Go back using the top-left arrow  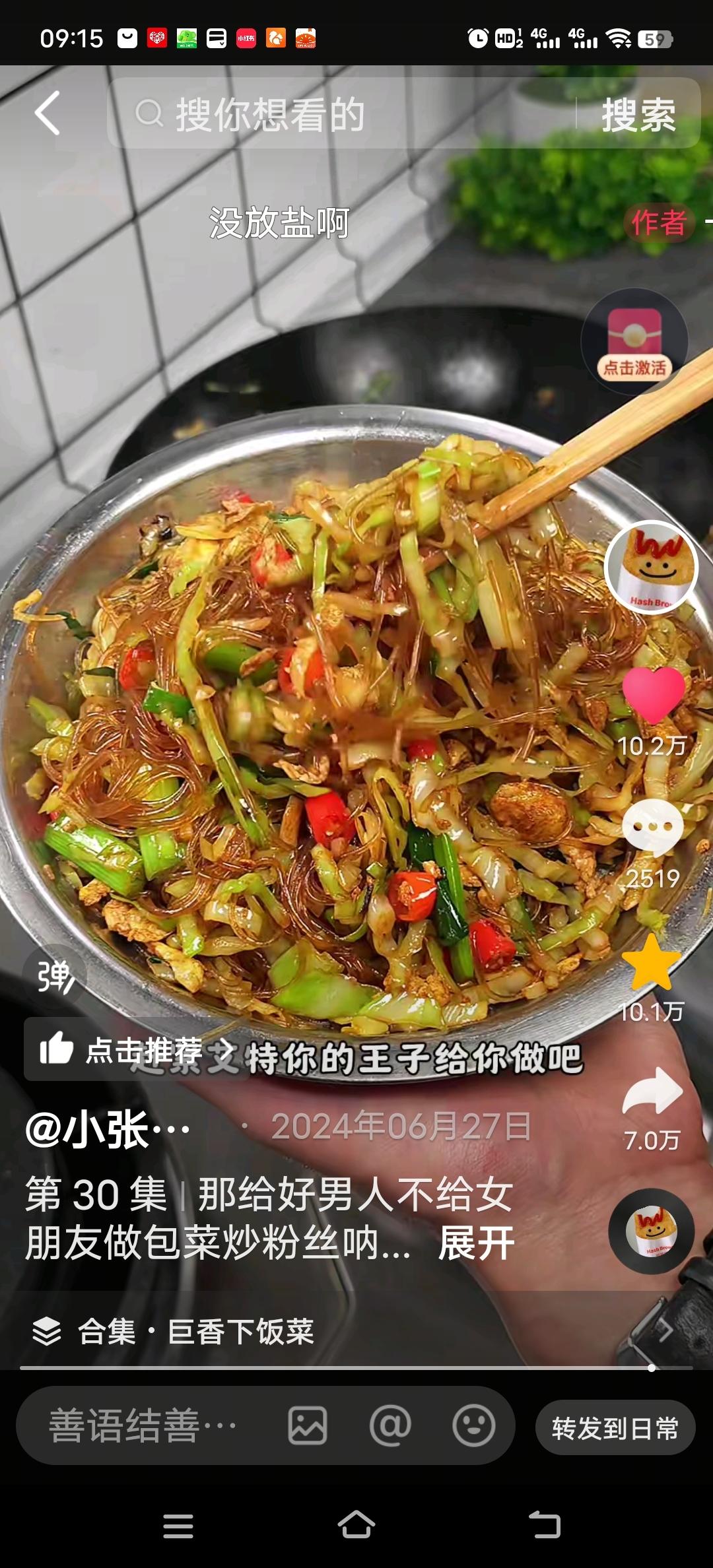(48, 114)
